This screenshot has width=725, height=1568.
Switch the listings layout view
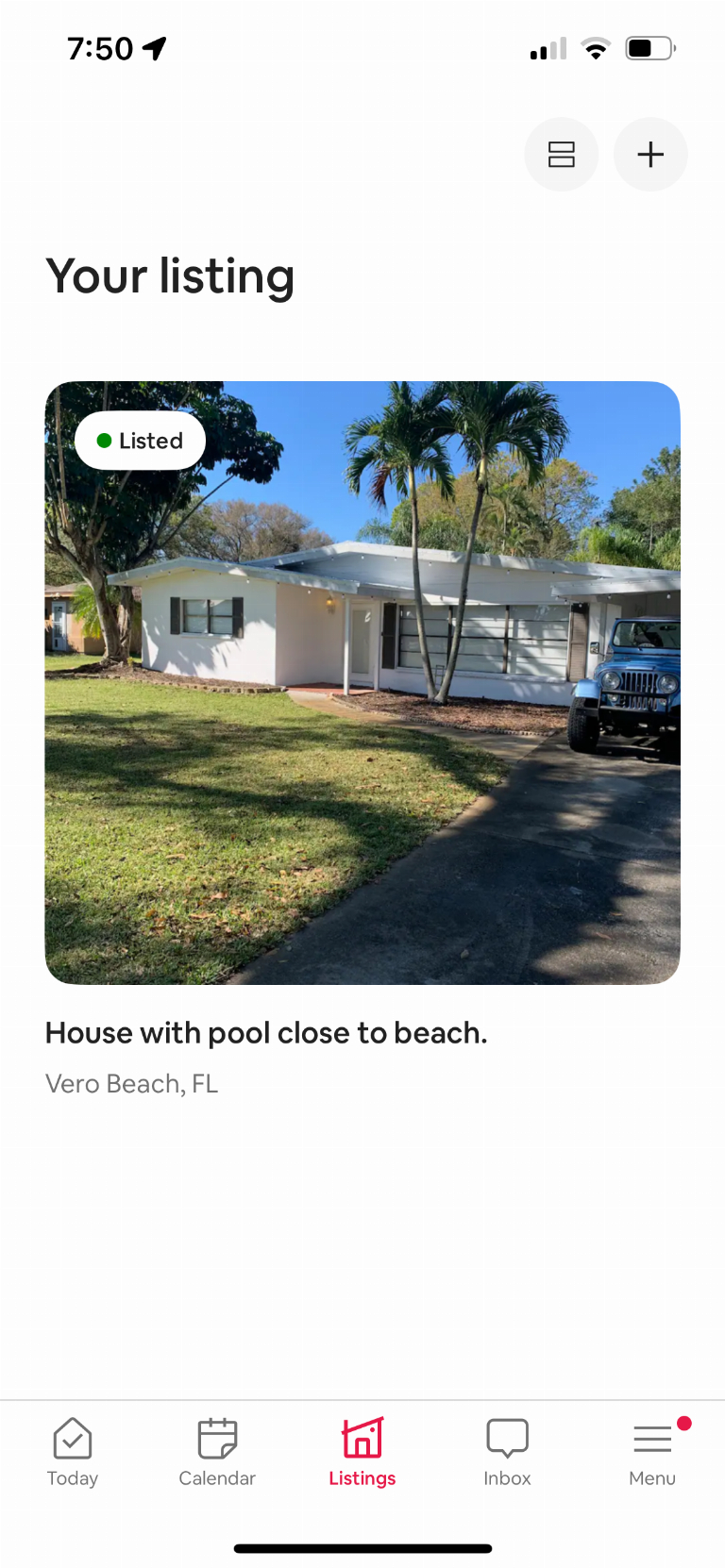[561, 155]
